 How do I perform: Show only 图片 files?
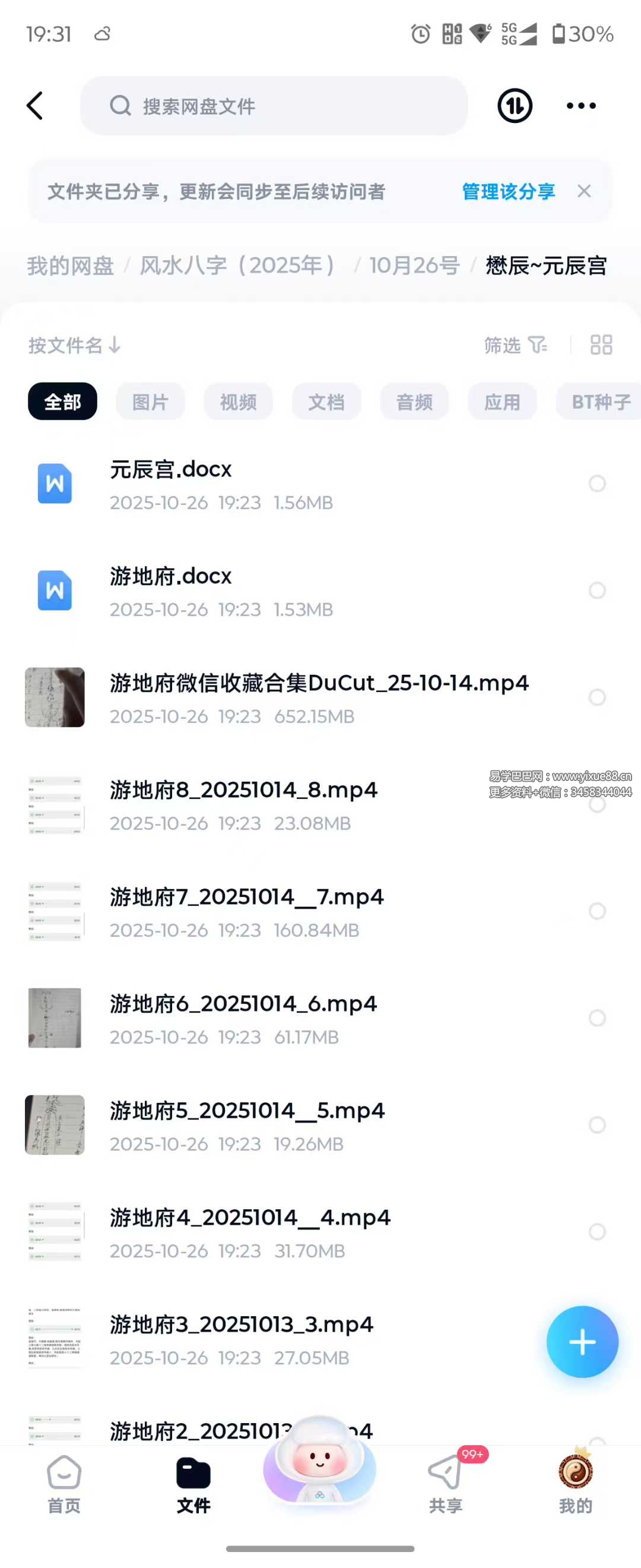coord(150,402)
